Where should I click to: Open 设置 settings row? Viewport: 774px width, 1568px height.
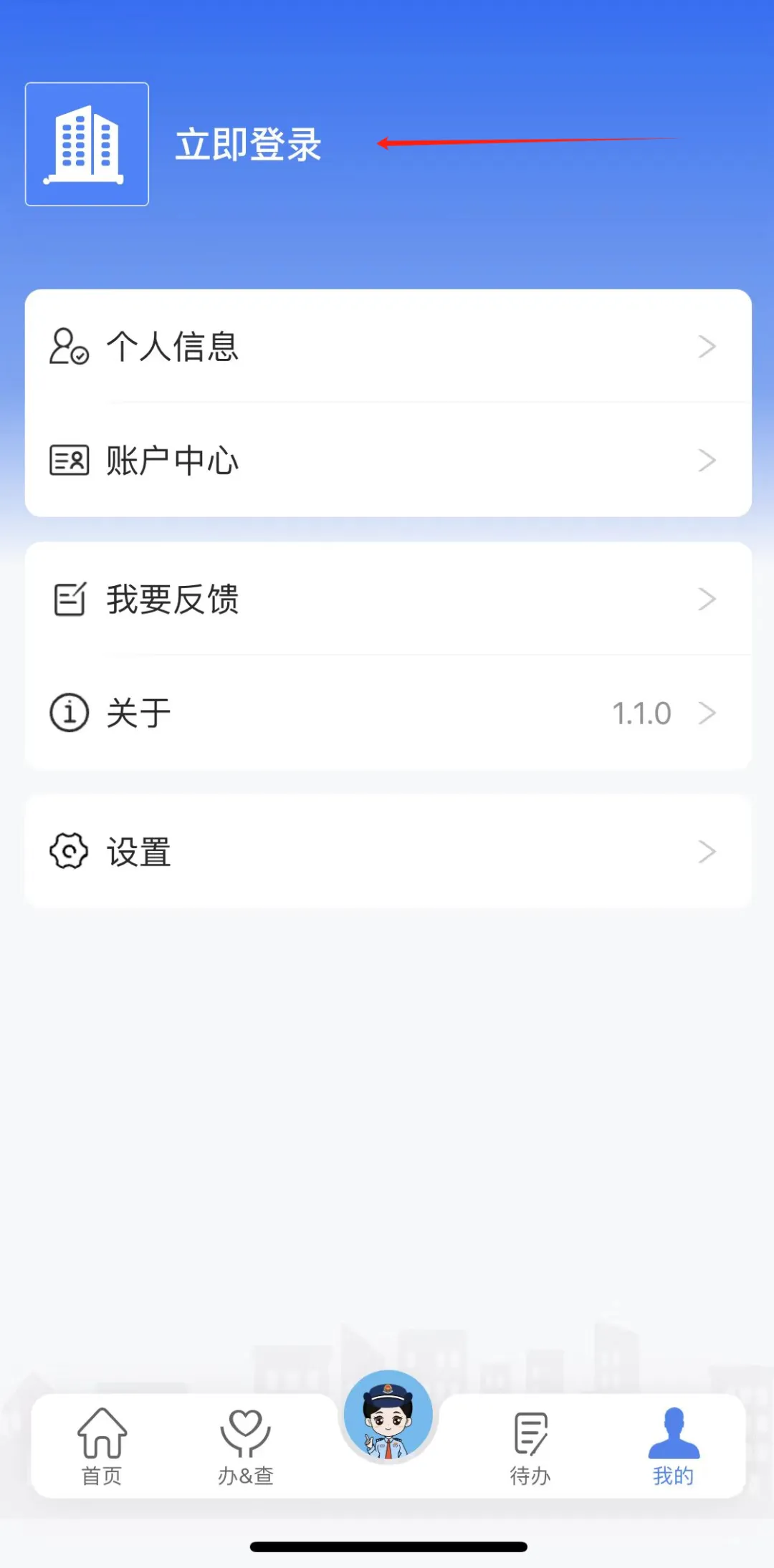tap(387, 852)
